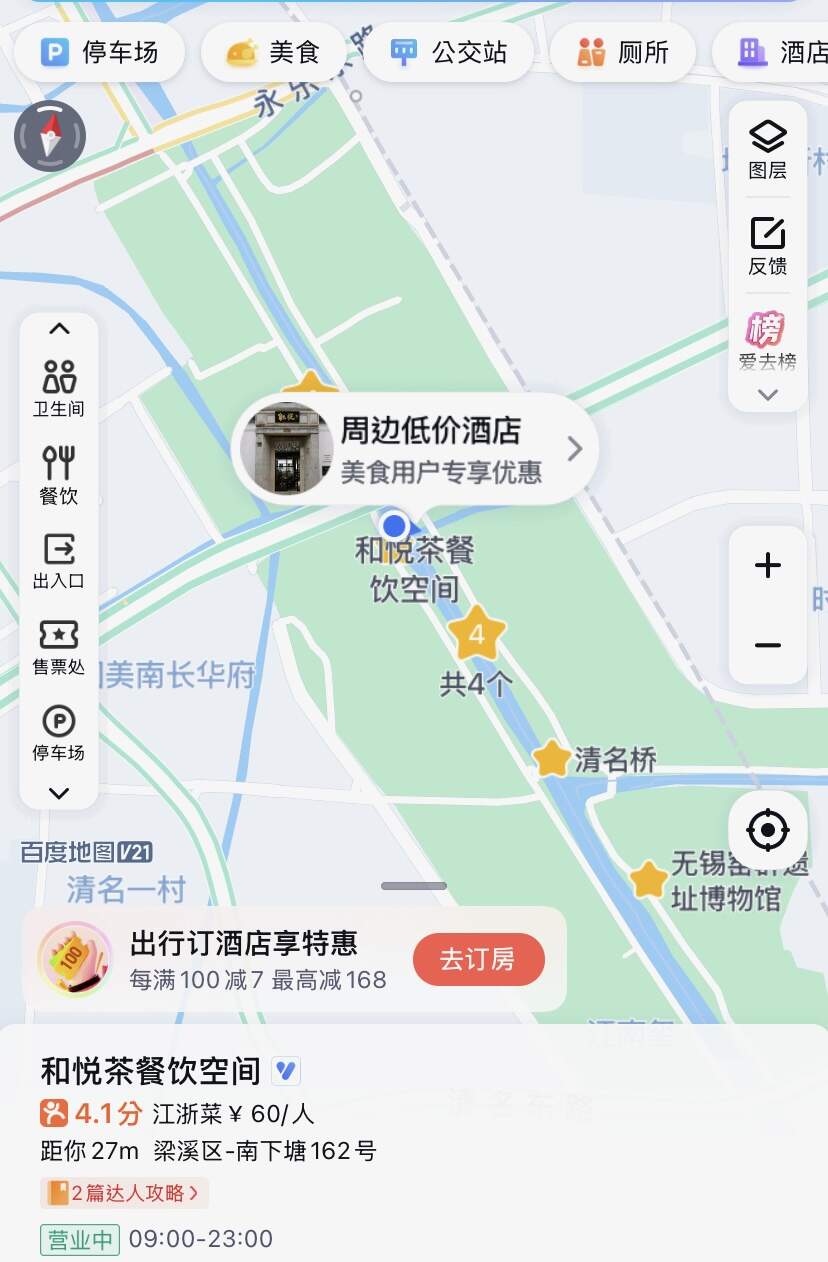Zoom out on the map
The height and width of the screenshot is (1262, 828).
[767, 645]
